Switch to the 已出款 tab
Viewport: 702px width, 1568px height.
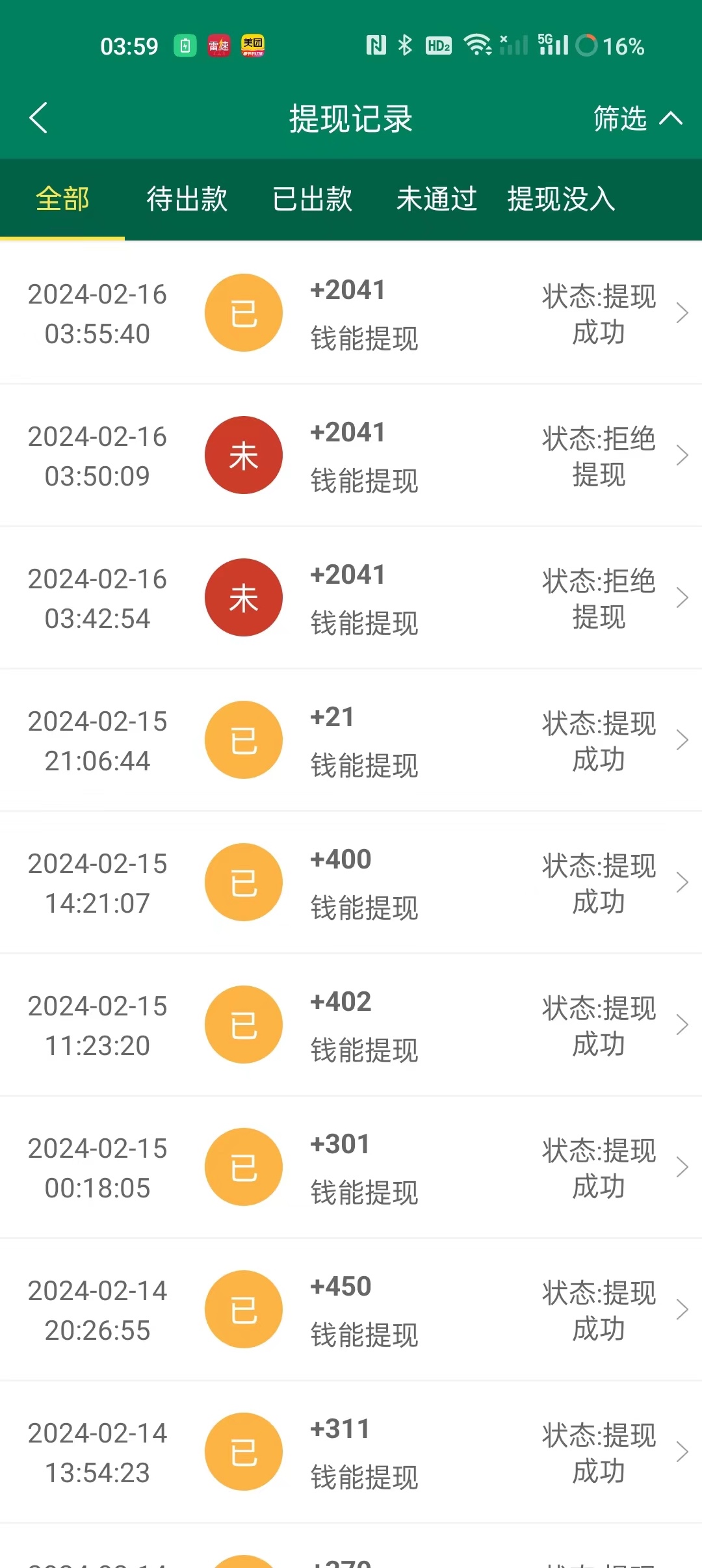click(x=312, y=200)
